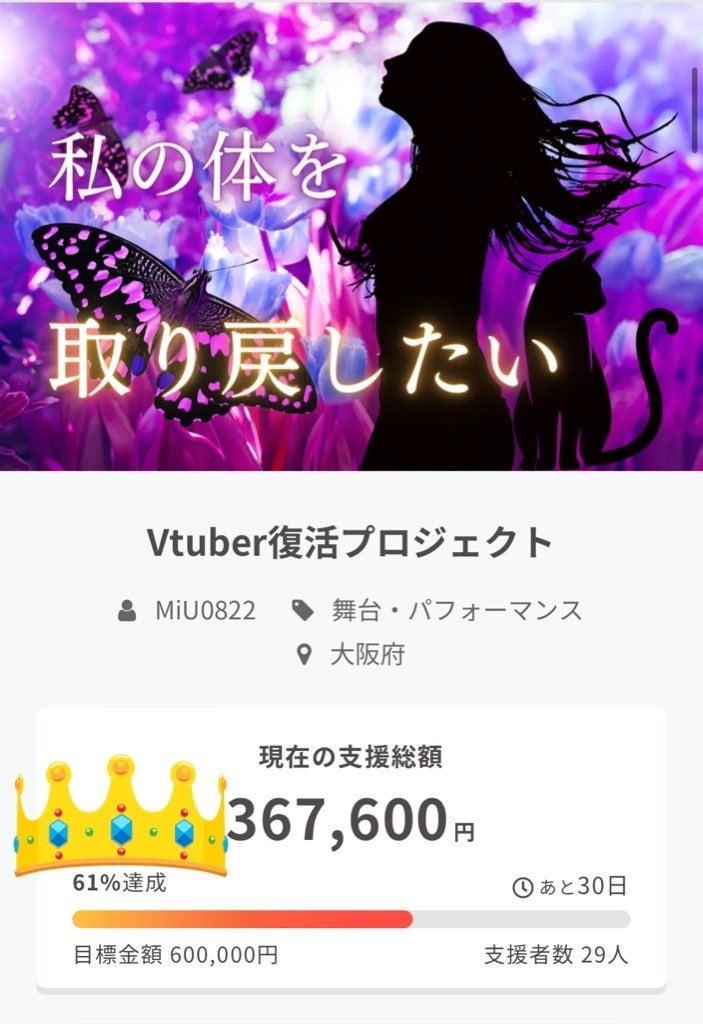Browse the 舞台・パフォーマンス category
The height and width of the screenshot is (1024, 703).
[x=457, y=610]
